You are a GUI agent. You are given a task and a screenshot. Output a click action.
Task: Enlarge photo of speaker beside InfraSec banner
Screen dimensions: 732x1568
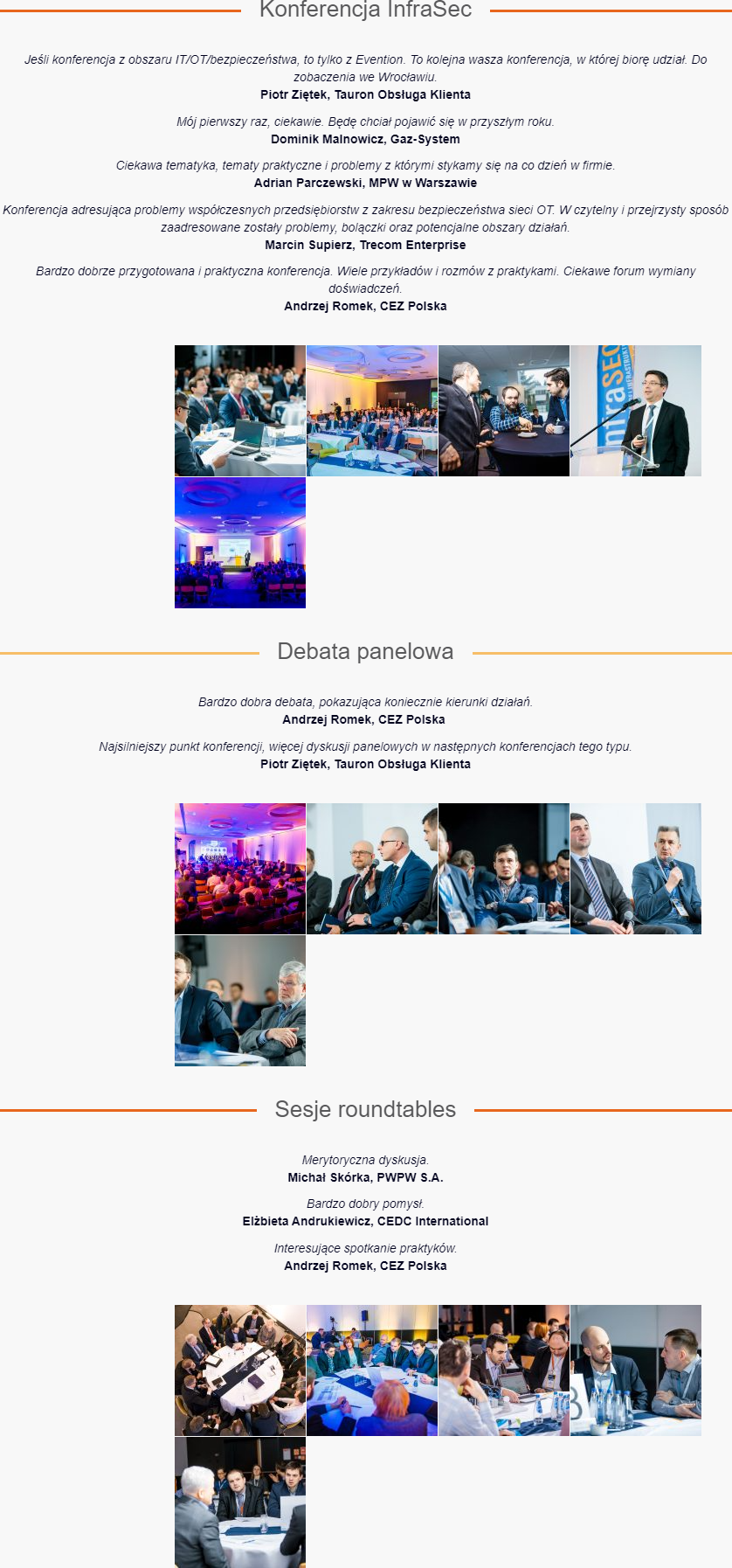tap(636, 411)
